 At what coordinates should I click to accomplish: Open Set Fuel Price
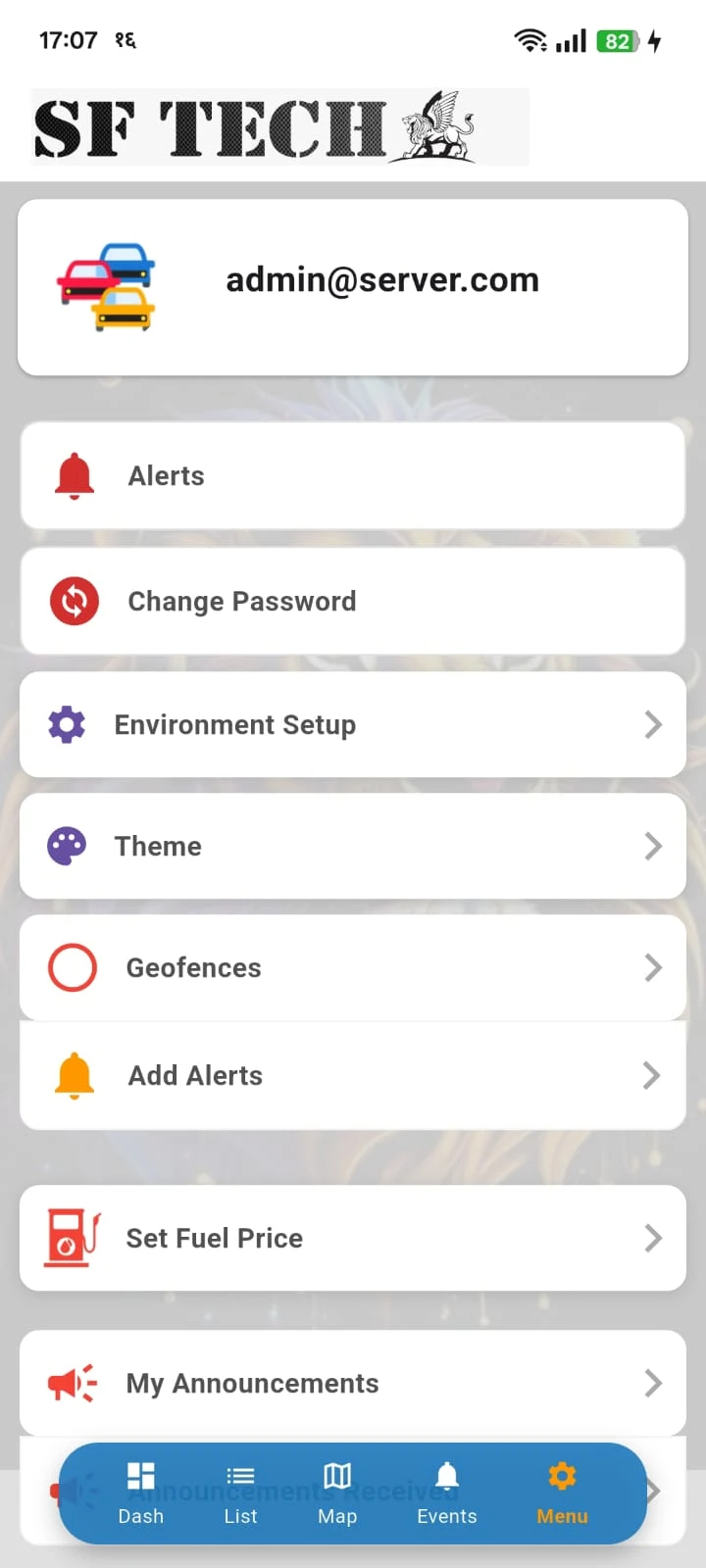click(353, 1239)
